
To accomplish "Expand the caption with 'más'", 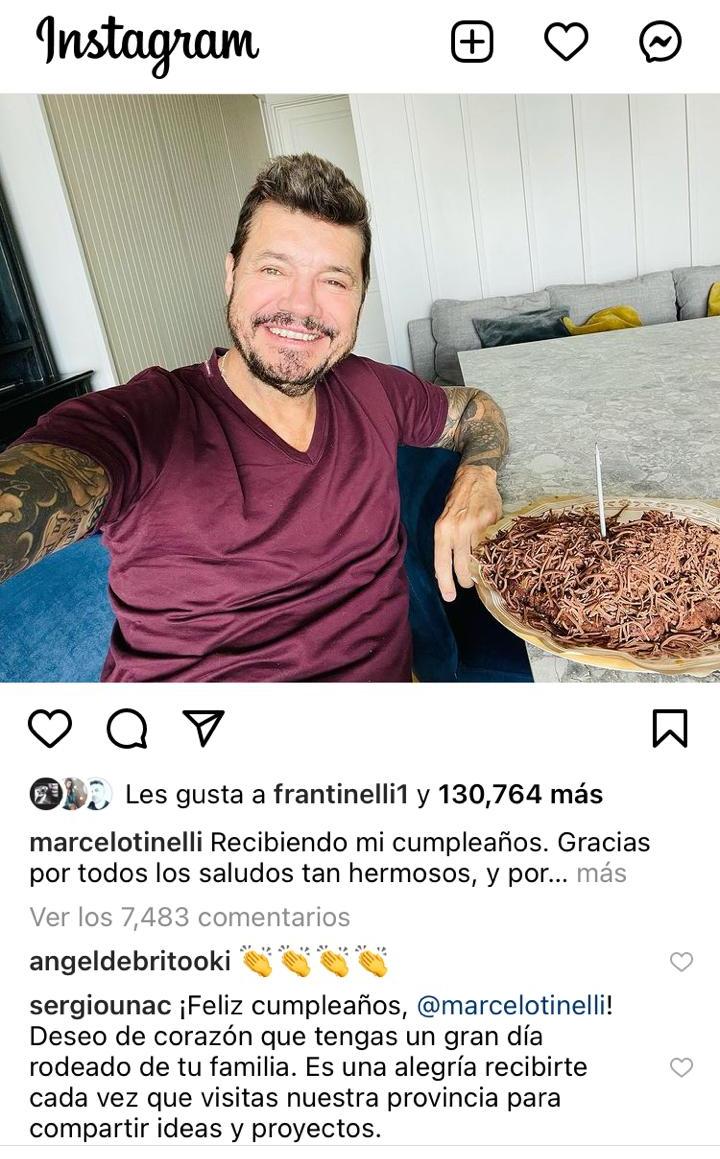I will [601, 873].
